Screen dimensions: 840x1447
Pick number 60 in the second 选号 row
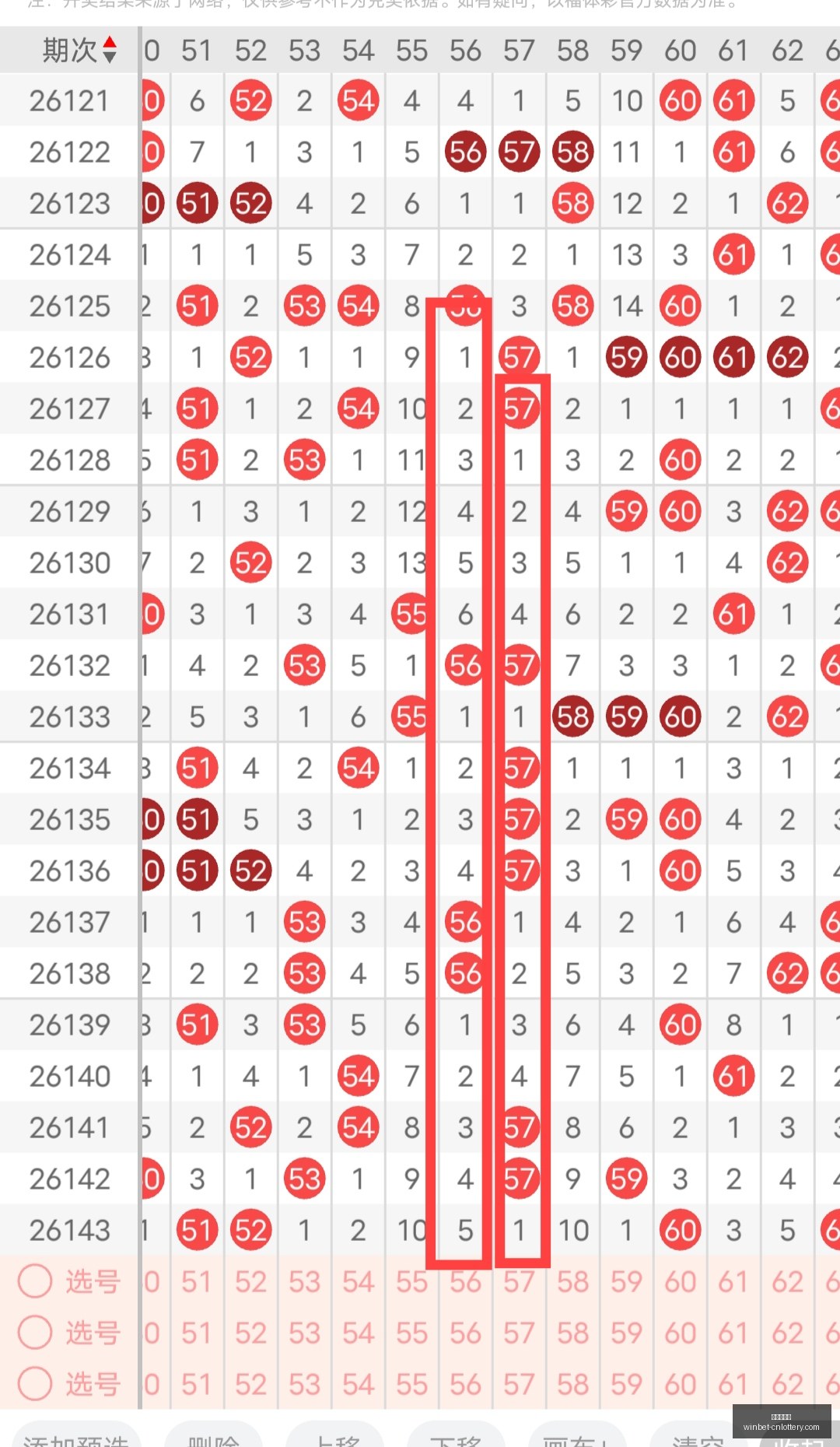click(680, 1333)
